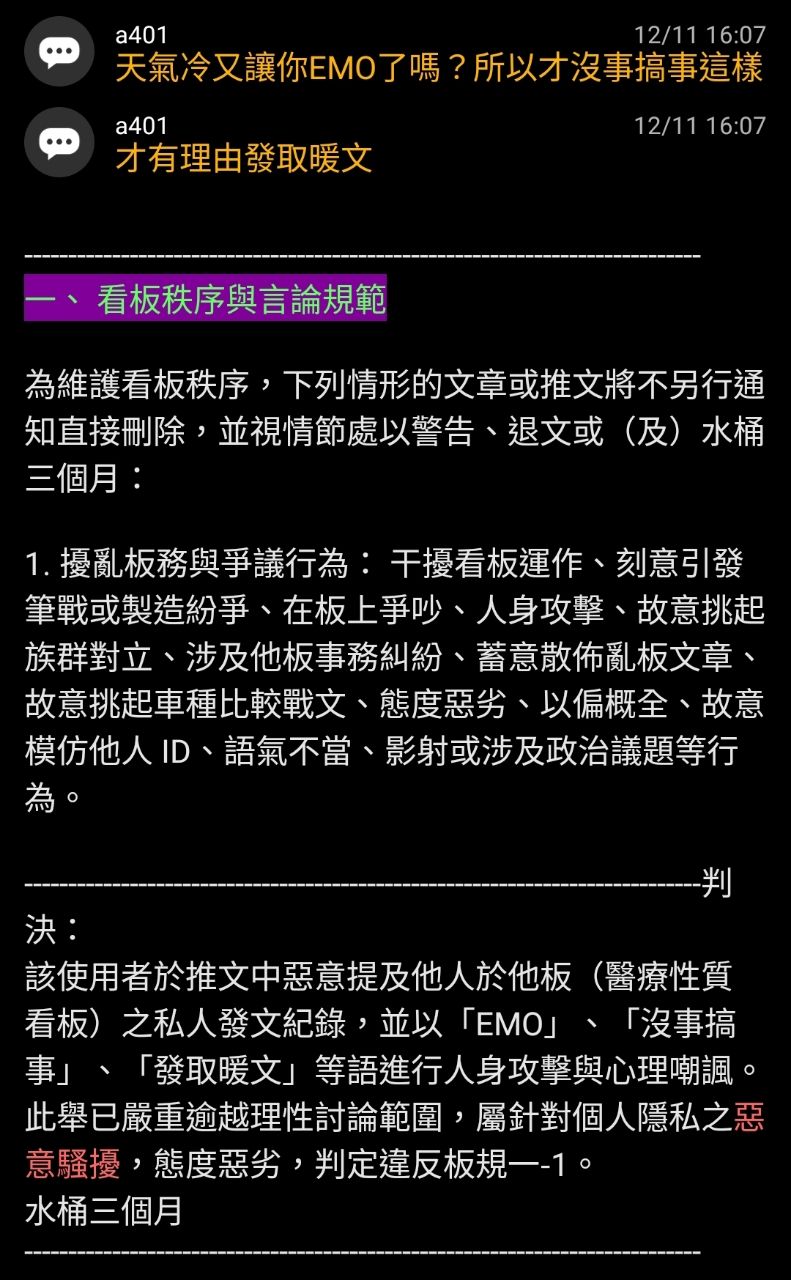Open a401's comment 才有理由發取暖文
Screen dimensions: 791x1280
(244, 158)
